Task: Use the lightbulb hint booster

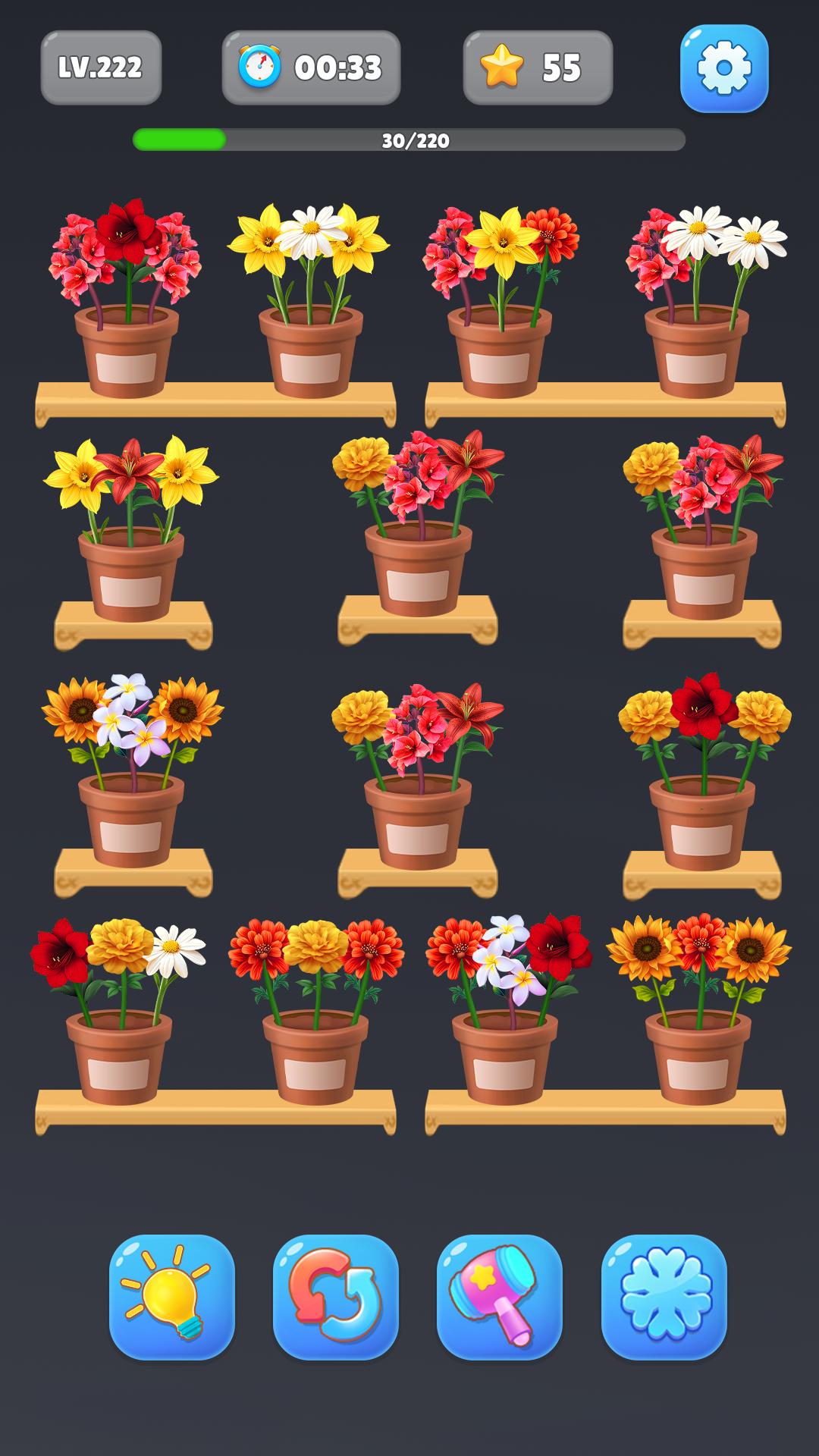Action: pos(172,1297)
